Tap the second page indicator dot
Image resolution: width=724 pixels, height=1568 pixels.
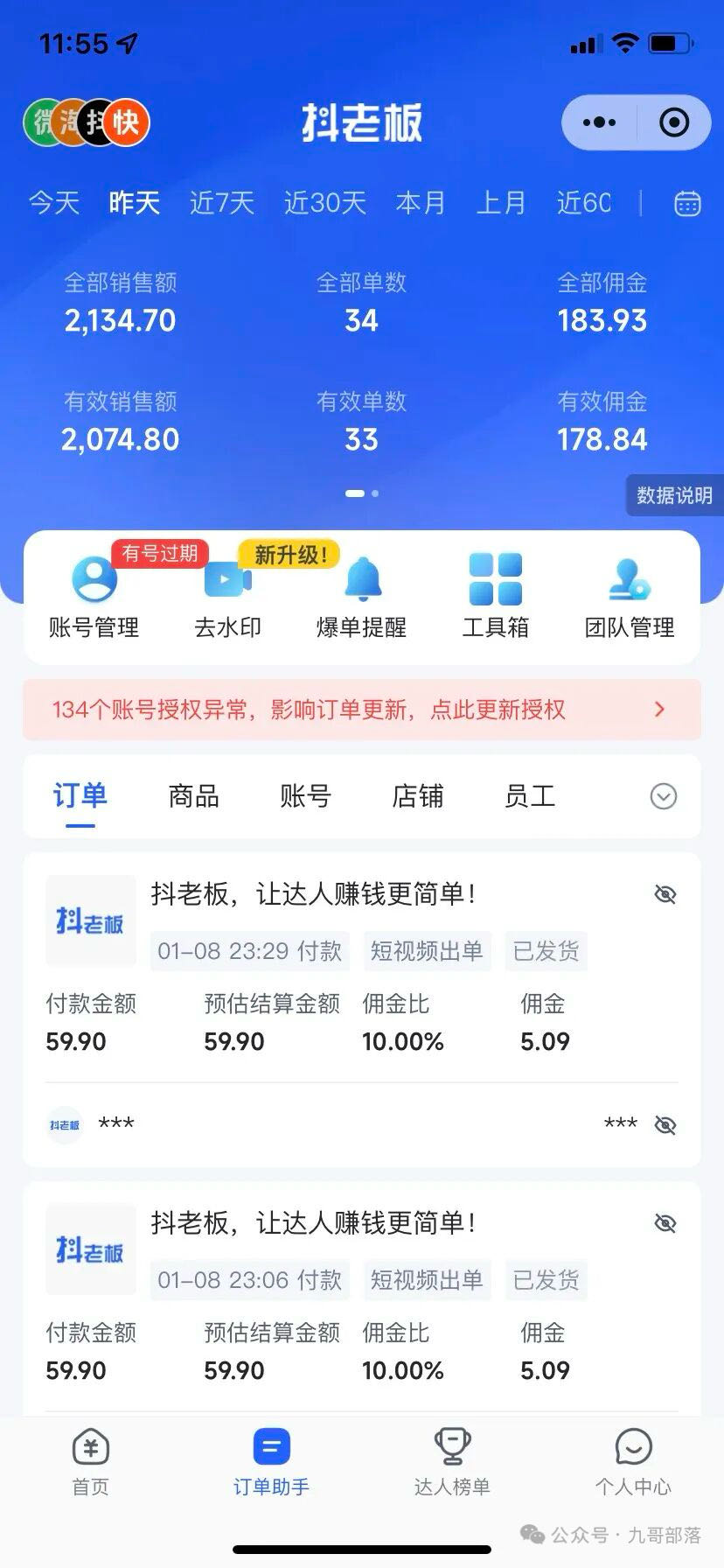tap(374, 493)
